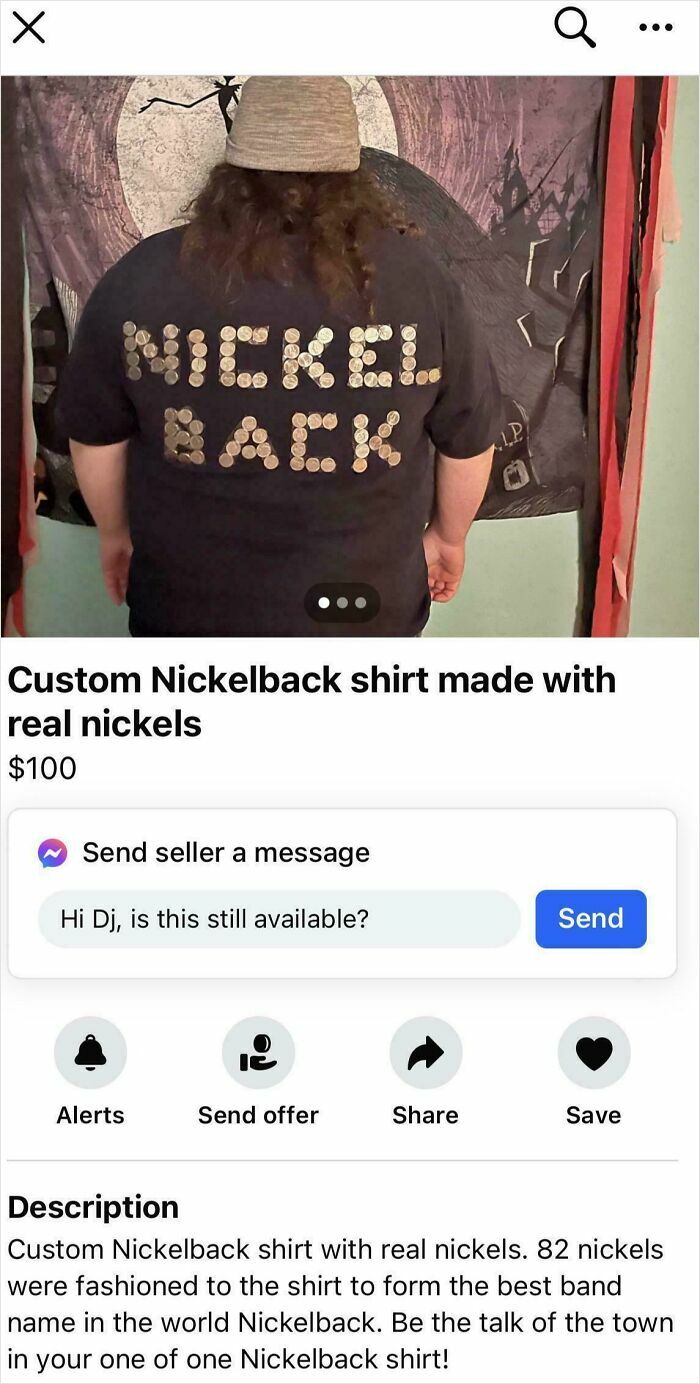Screen dimensions: 700x1384
Task: Open search from the top bar
Action: pyautogui.click(x=575, y=30)
